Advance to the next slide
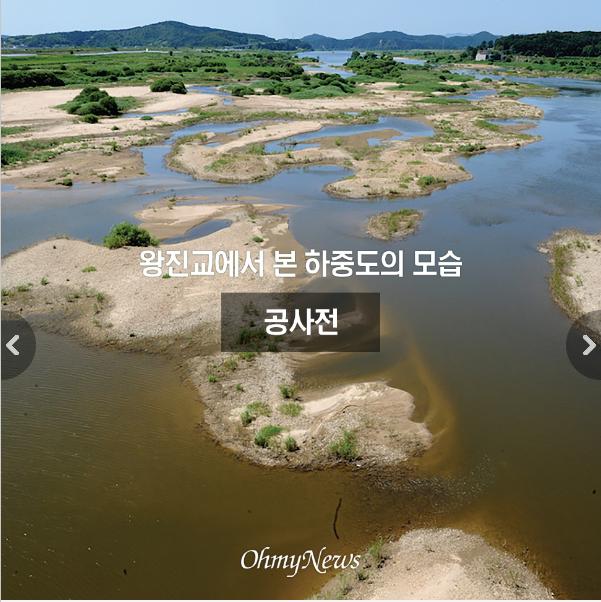Viewport: 601px width, 602px height. (587, 345)
